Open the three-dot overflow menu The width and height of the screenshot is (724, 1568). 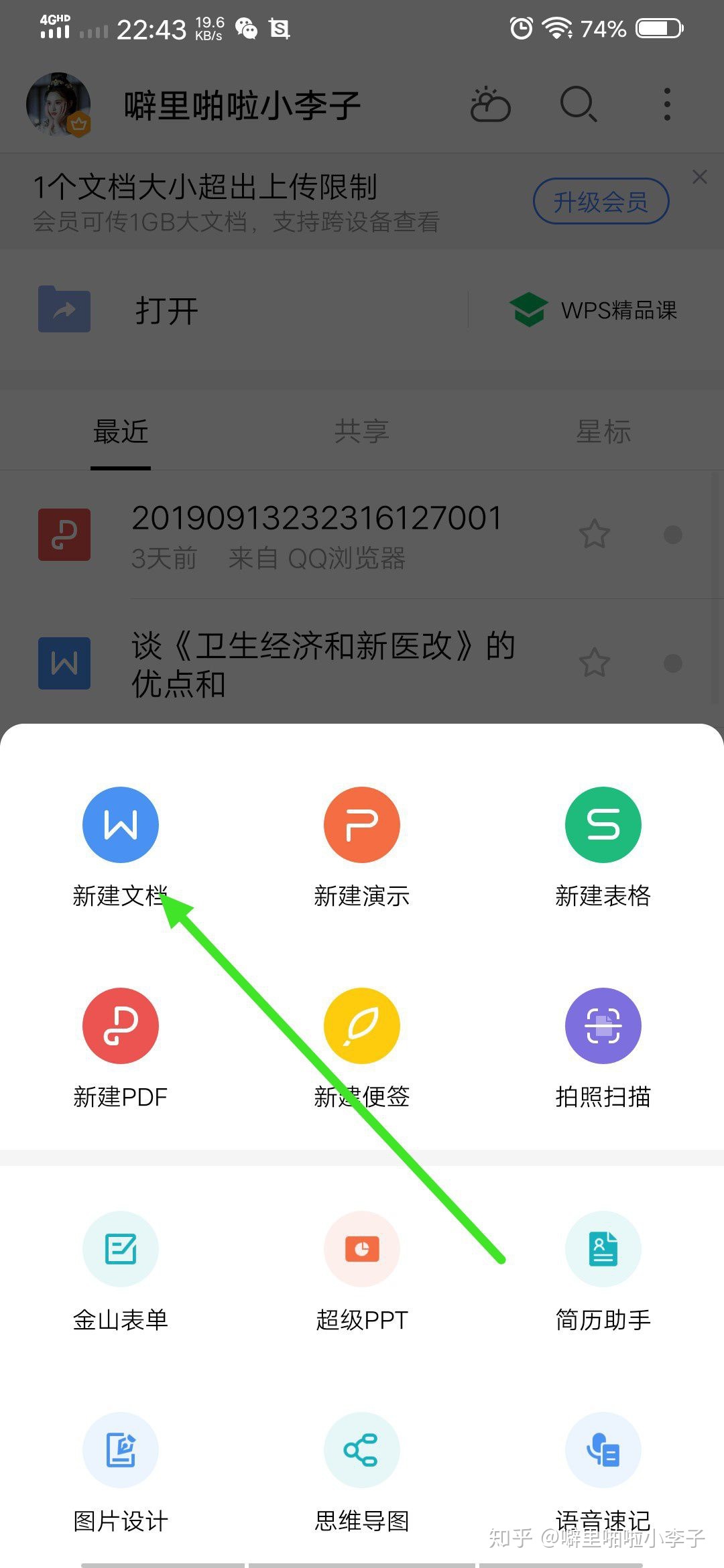(x=667, y=104)
